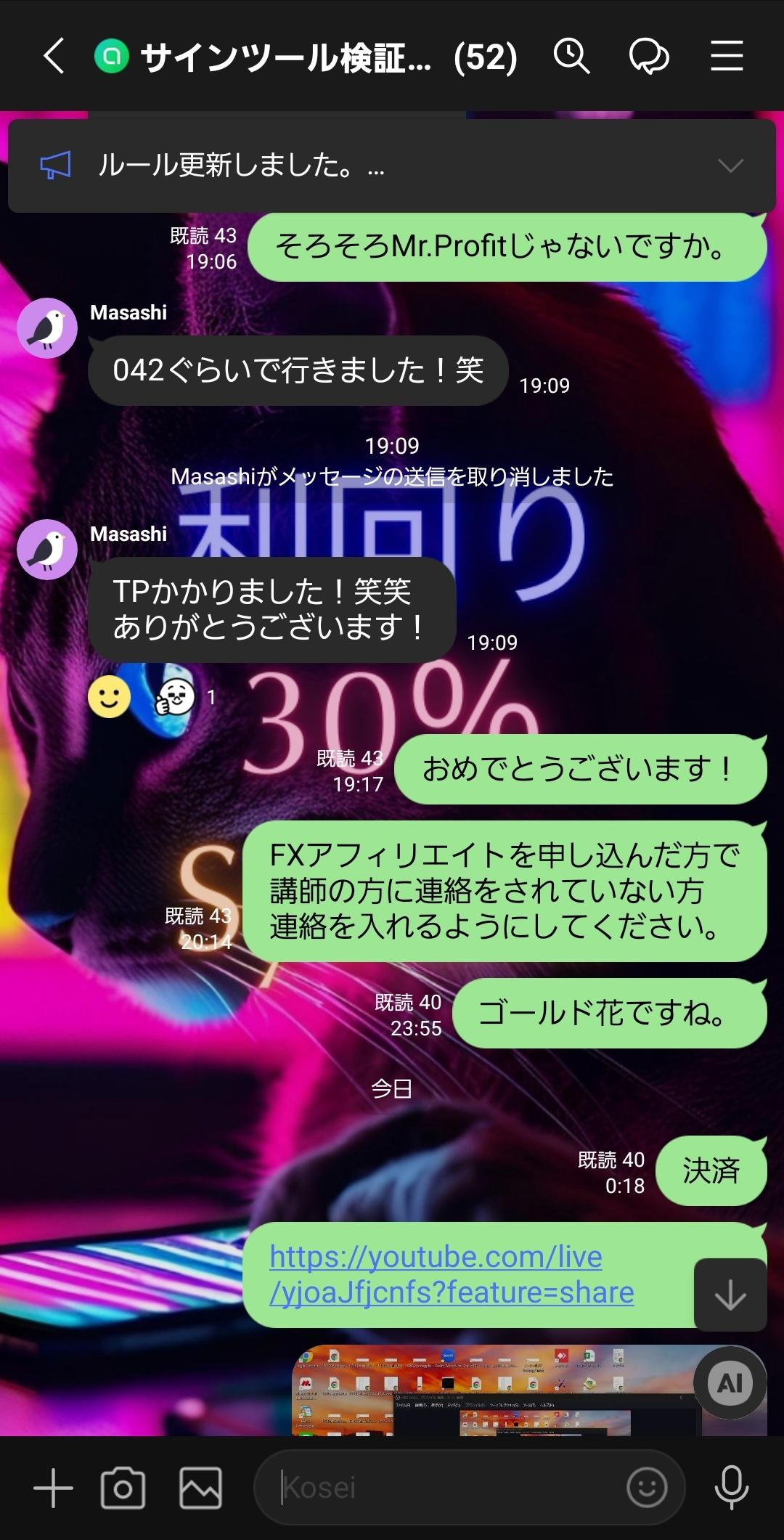
Task: Open the emoji sticker picker
Action: (647, 1488)
